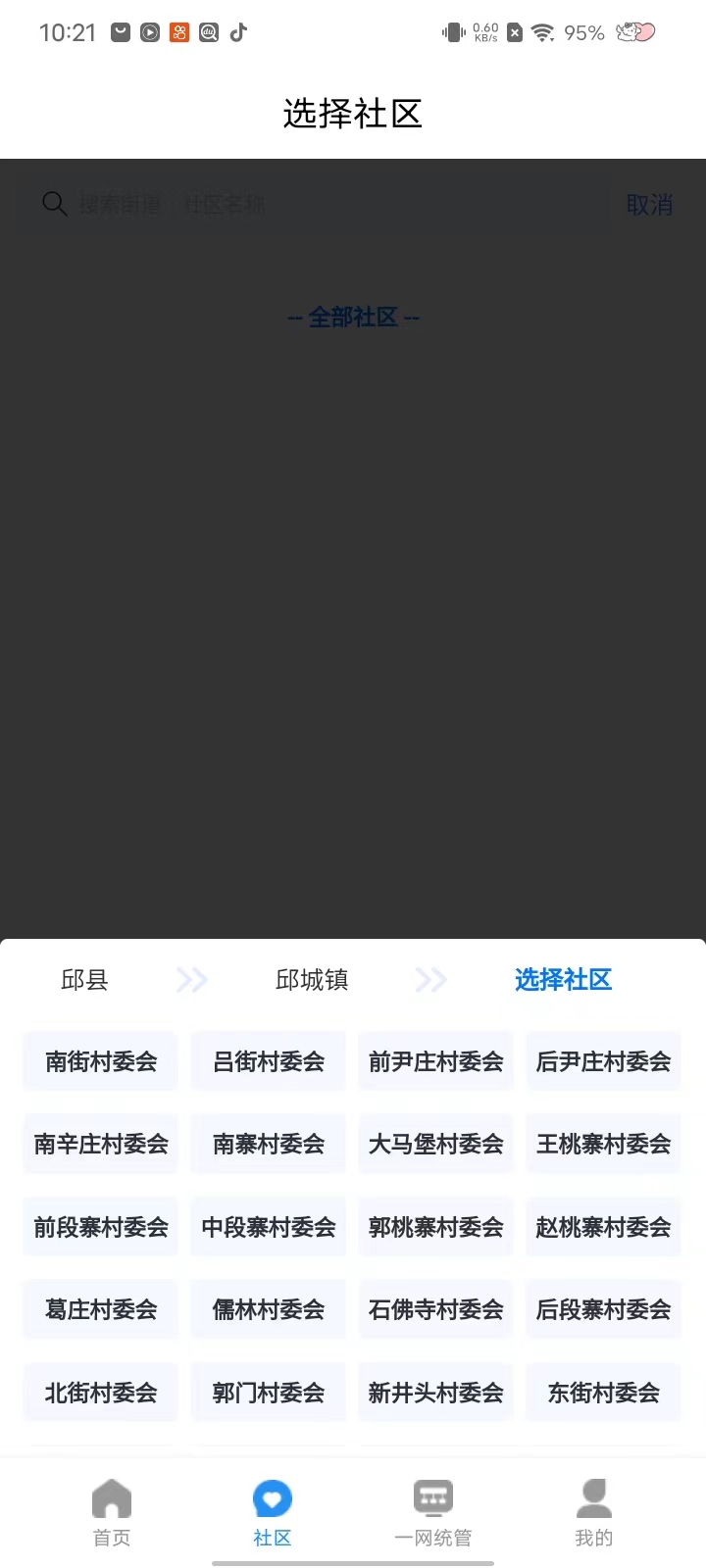Viewport: 706px width, 1568px height.
Task: Choose 王桃寨村委会
Action: (602, 1144)
